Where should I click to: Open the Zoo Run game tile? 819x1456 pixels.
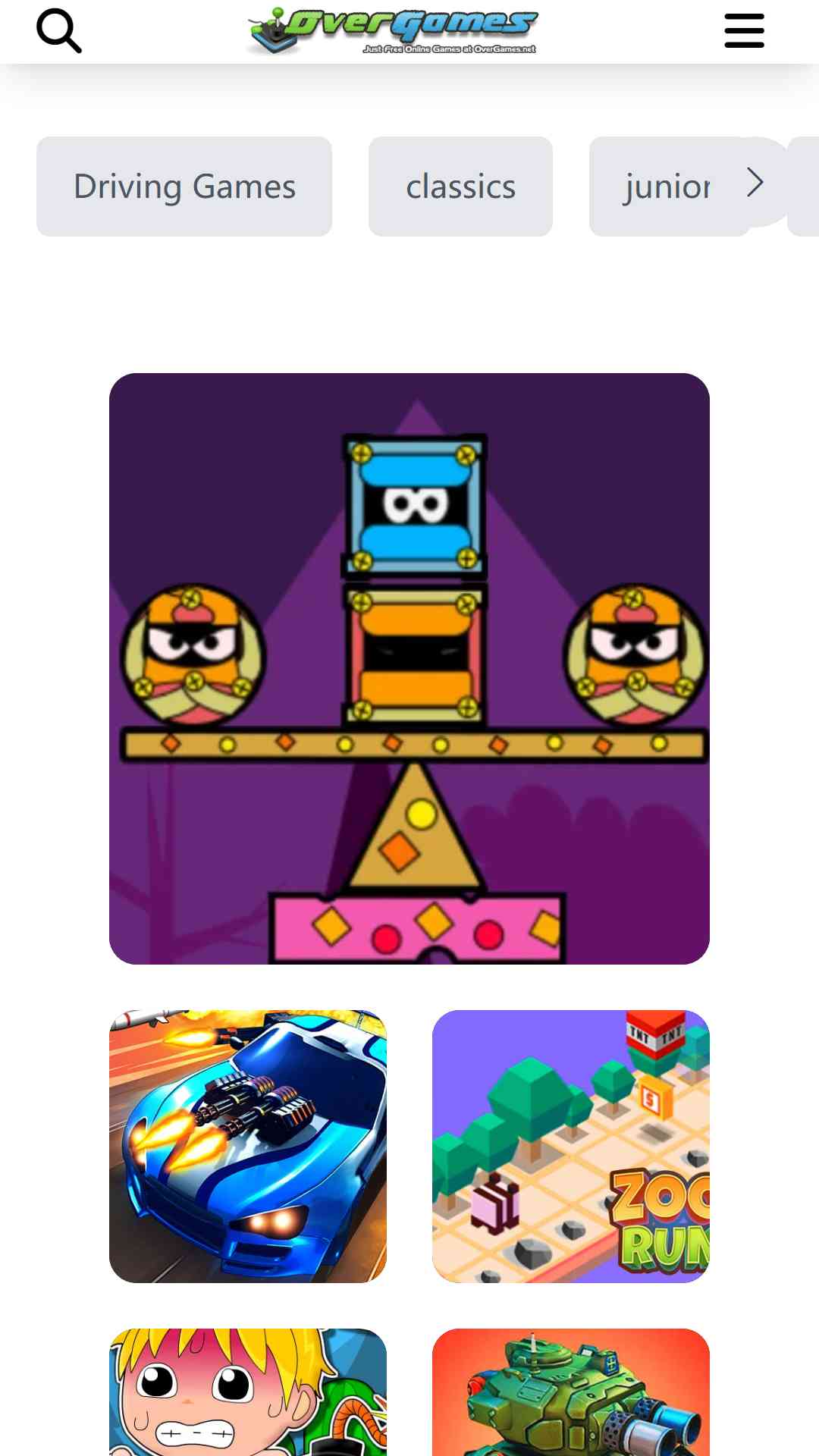[x=571, y=1147]
